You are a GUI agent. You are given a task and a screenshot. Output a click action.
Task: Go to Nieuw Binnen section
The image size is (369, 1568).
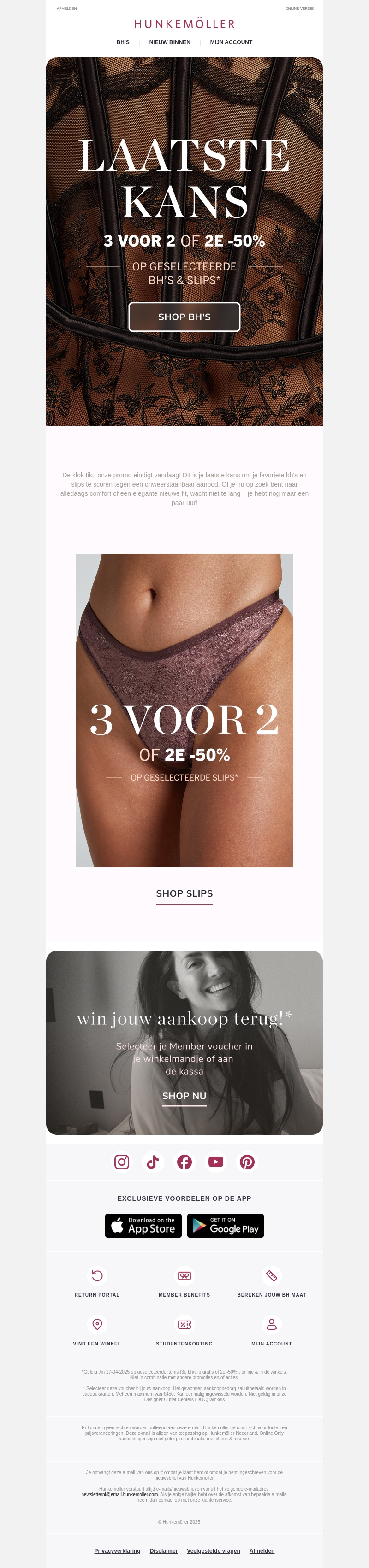[170, 42]
